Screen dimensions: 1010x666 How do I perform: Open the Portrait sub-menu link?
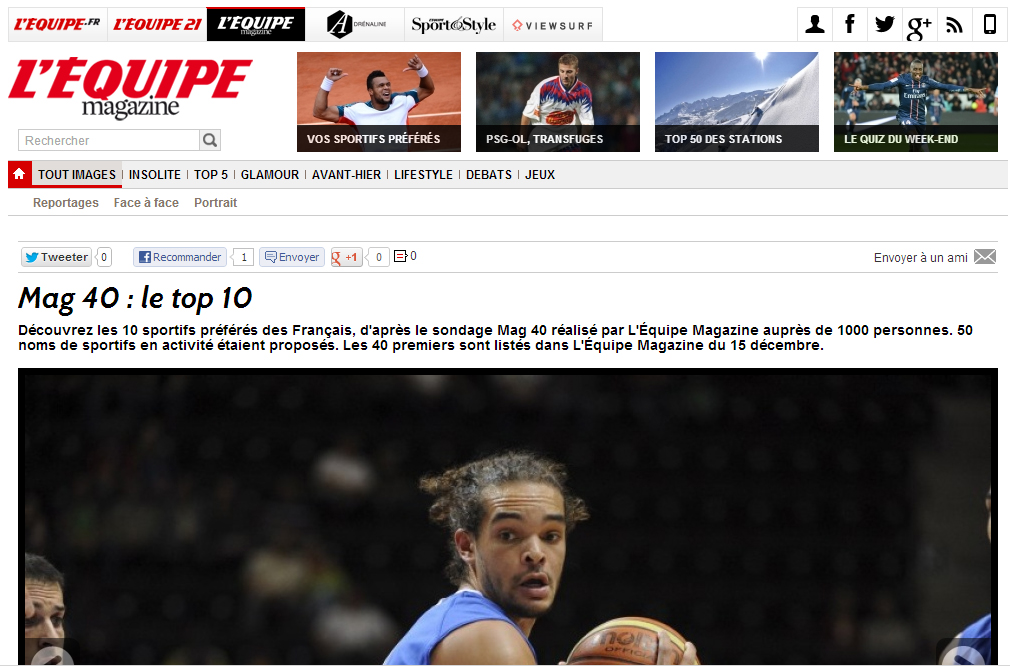pos(215,202)
